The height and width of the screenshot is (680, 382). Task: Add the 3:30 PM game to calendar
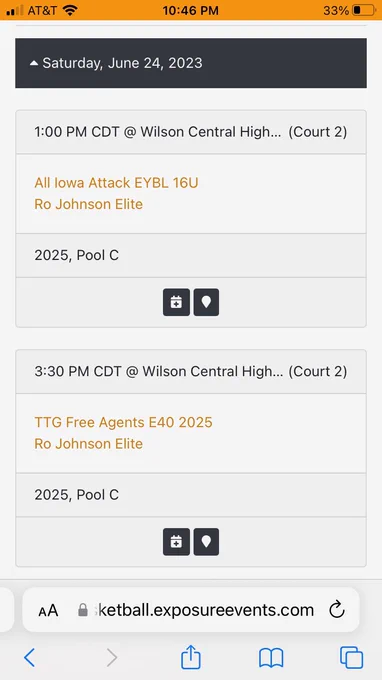pyautogui.click(x=176, y=542)
